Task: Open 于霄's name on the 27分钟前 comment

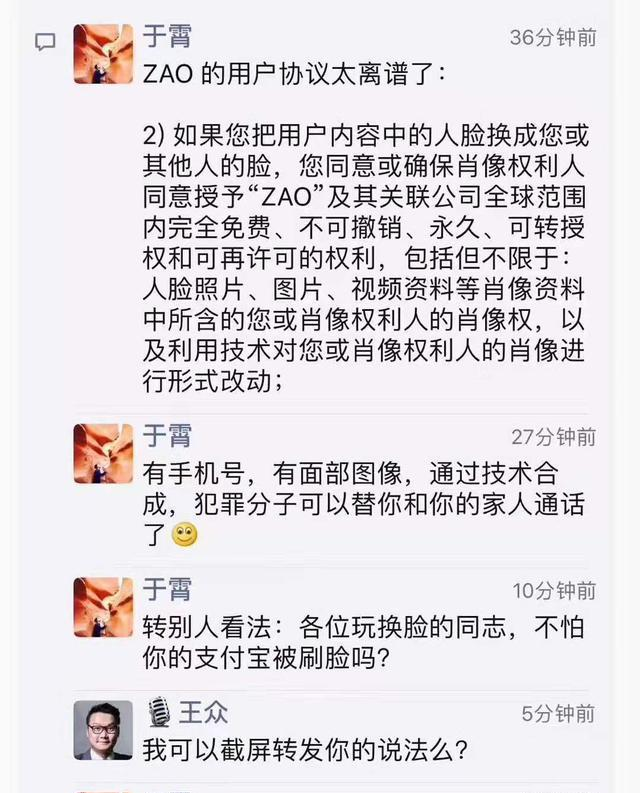Action: click(x=167, y=435)
